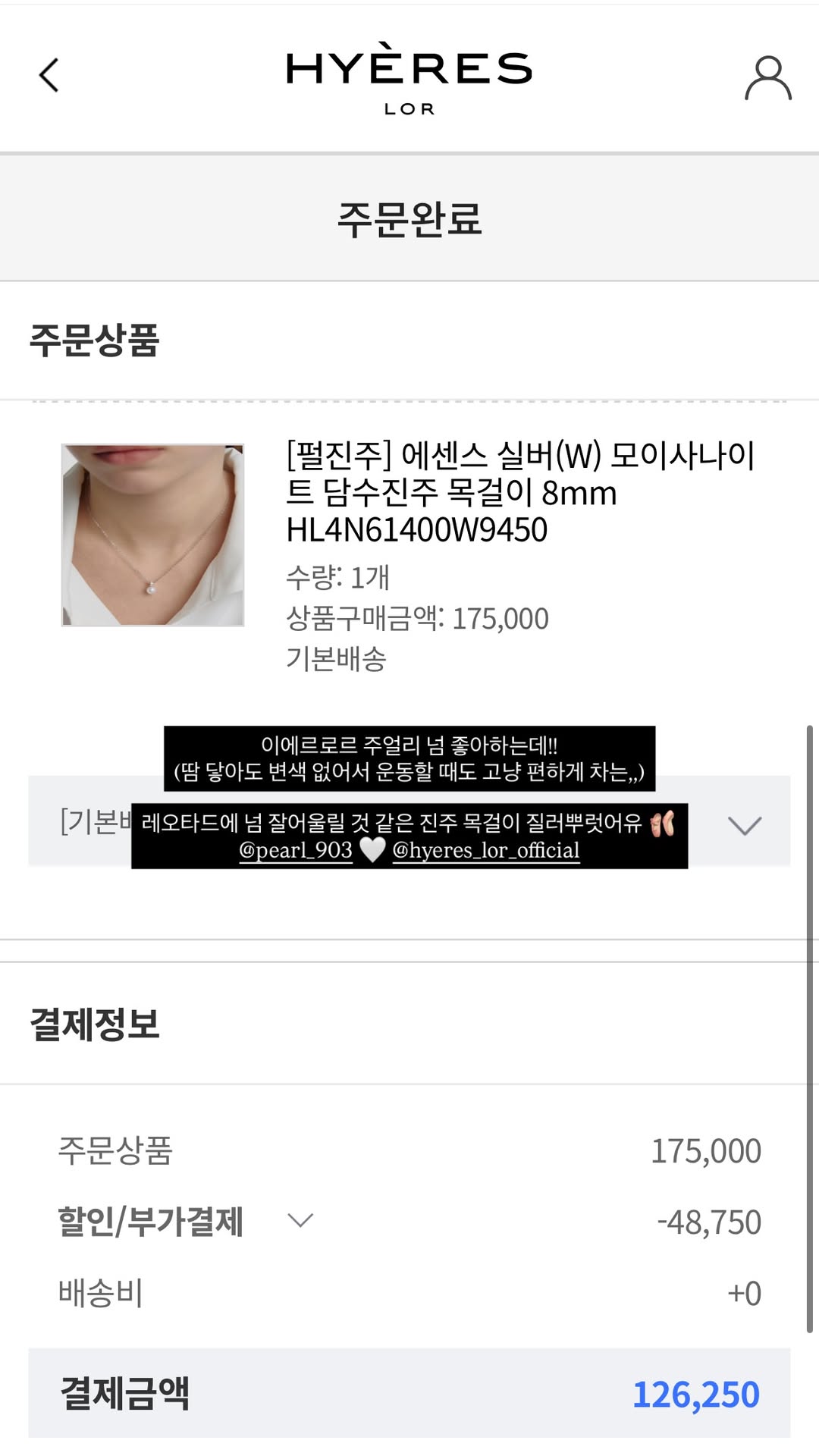Image resolution: width=819 pixels, height=1456 pixels.
Task: Go back using the top arrow
Action: (49, 75)
